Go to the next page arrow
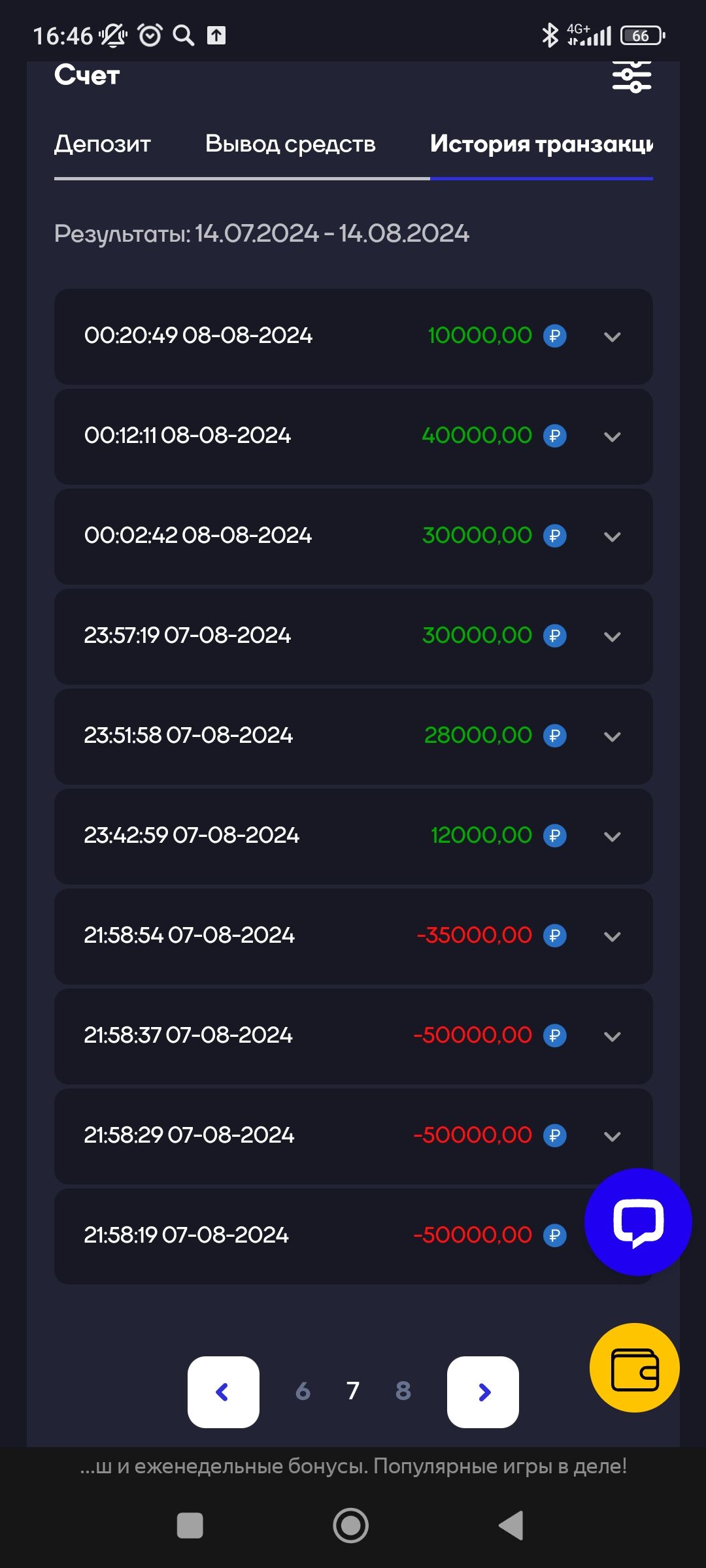Image resolution: width=706 pixels, height=1568 pixels. tap(483, 1392)
